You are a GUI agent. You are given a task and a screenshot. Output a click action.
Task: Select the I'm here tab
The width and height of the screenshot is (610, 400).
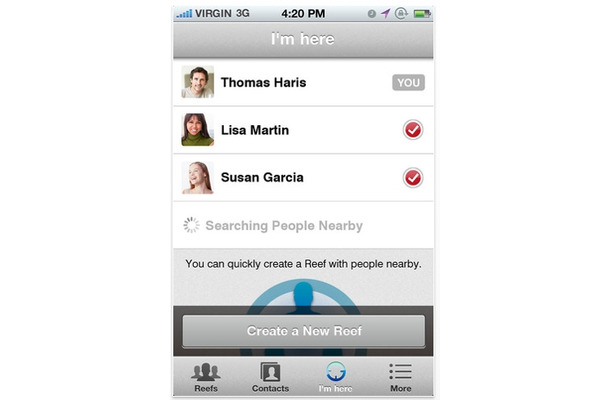tap(336, 377)
